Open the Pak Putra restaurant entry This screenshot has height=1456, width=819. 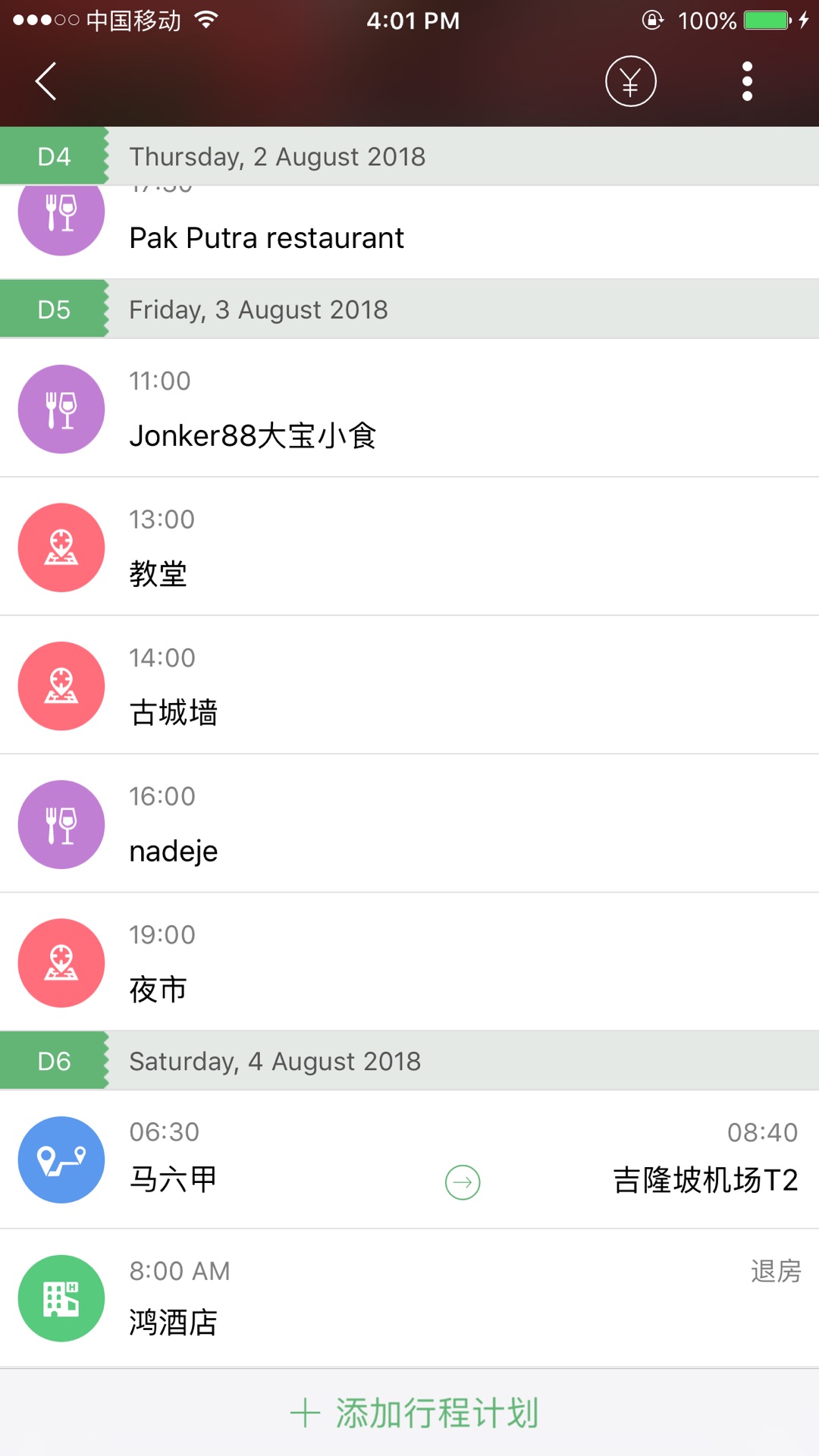[x=409, y=234]
